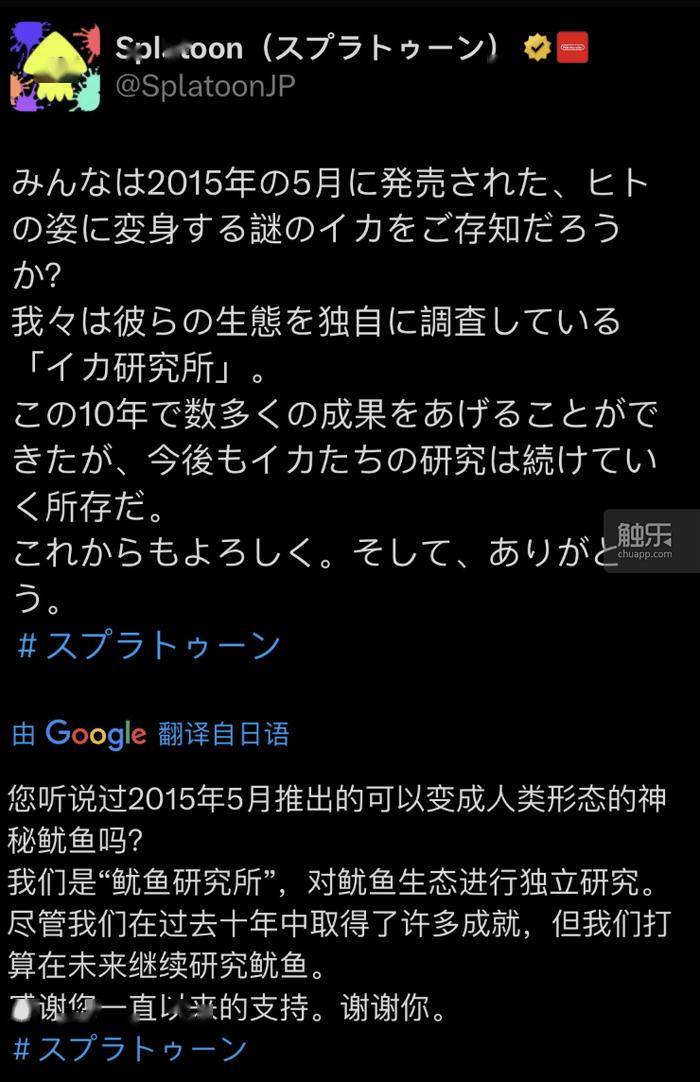Open the @SplatoonJP account handle
700x1082 pixels.
(x=205, y=86)
